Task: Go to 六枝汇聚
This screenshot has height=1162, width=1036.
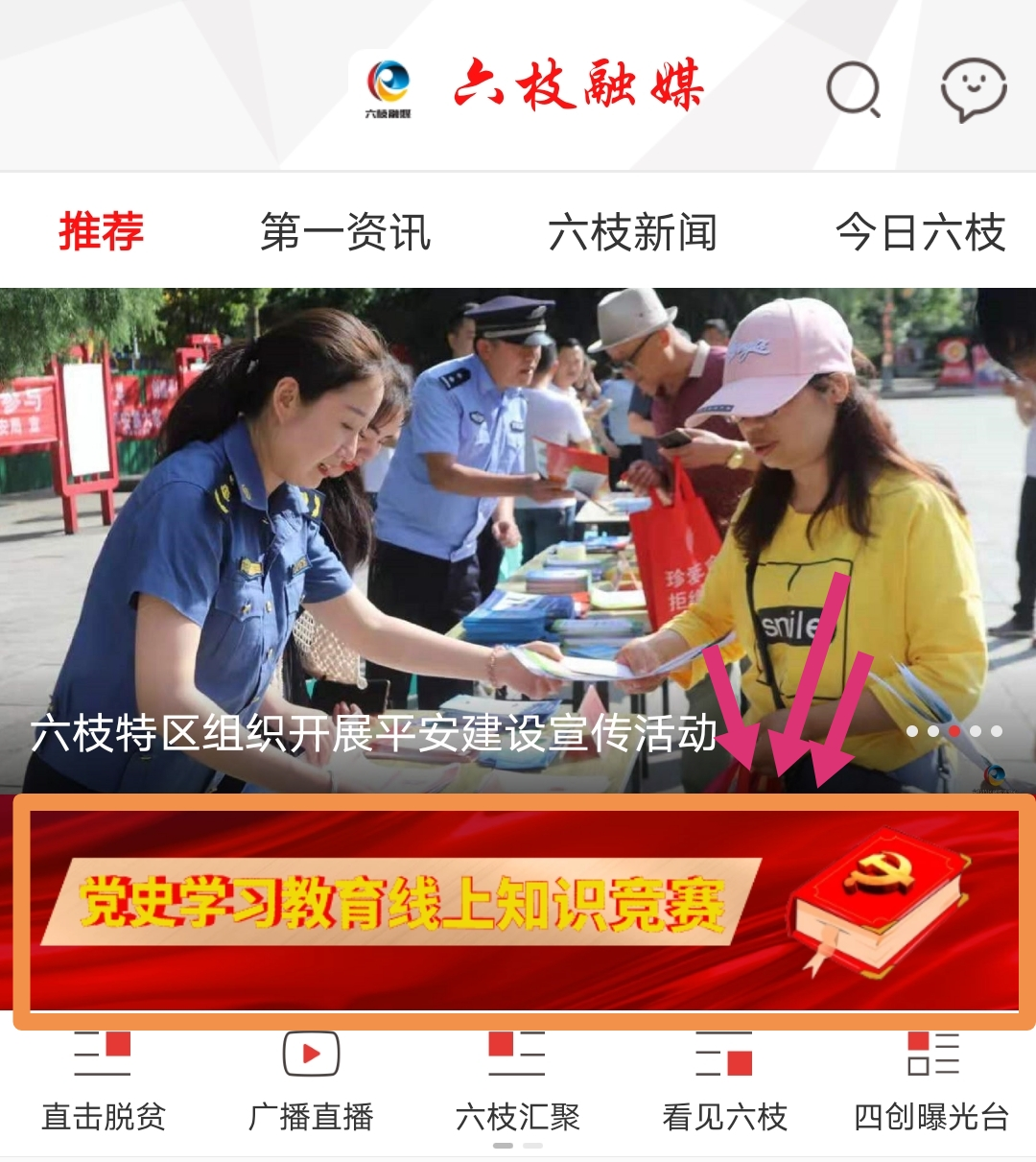Action: 518,1083
